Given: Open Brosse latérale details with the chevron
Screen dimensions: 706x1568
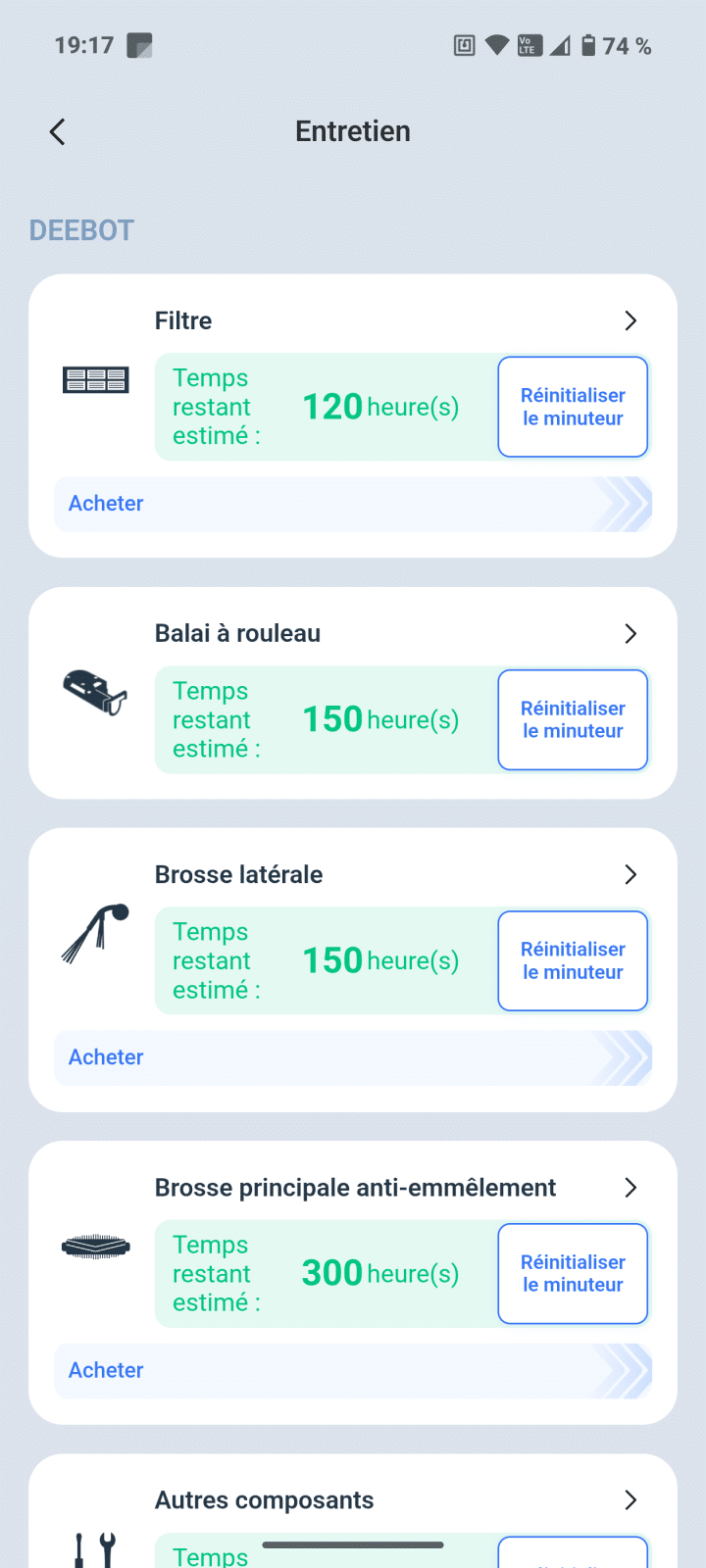Looking at the screenshot, I should (630, 874).
